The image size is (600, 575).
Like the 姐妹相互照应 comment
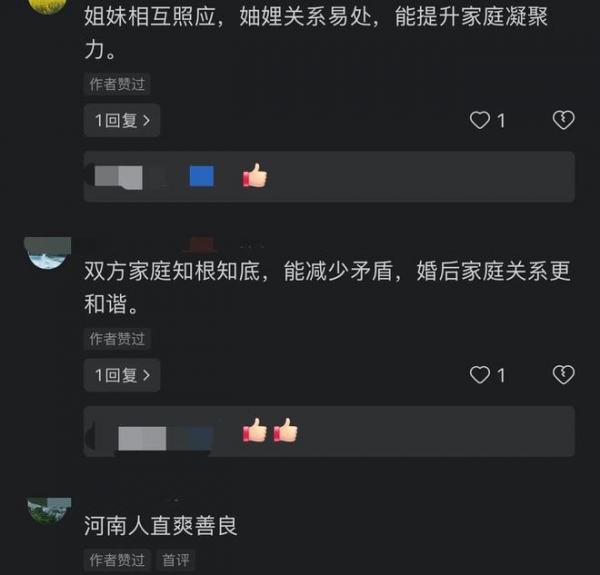pos(481,121)
